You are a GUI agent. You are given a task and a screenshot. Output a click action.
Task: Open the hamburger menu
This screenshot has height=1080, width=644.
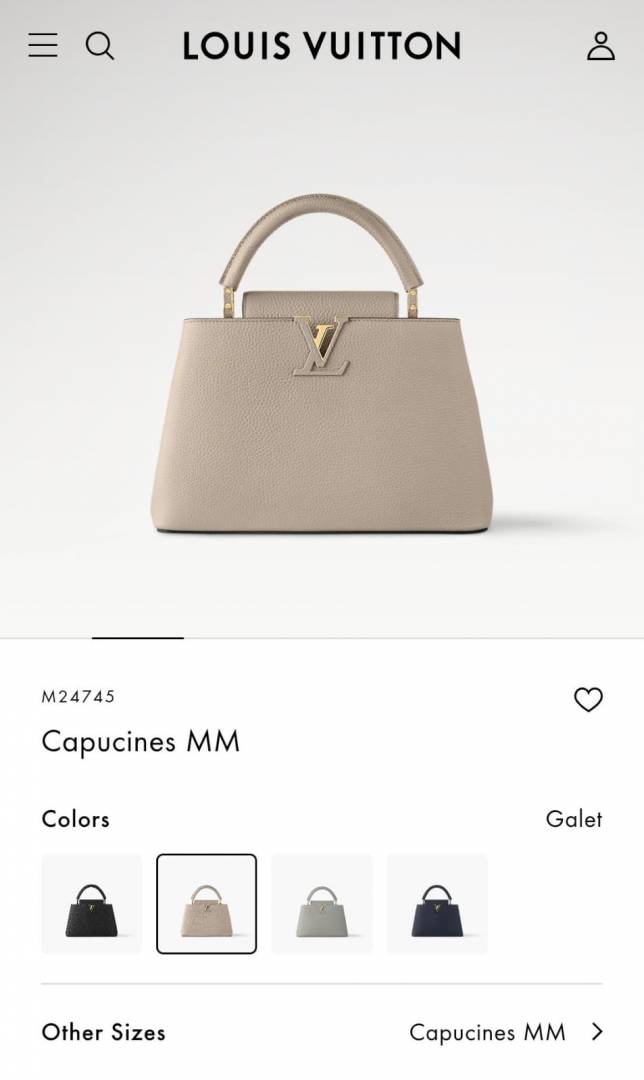[43, 45]
